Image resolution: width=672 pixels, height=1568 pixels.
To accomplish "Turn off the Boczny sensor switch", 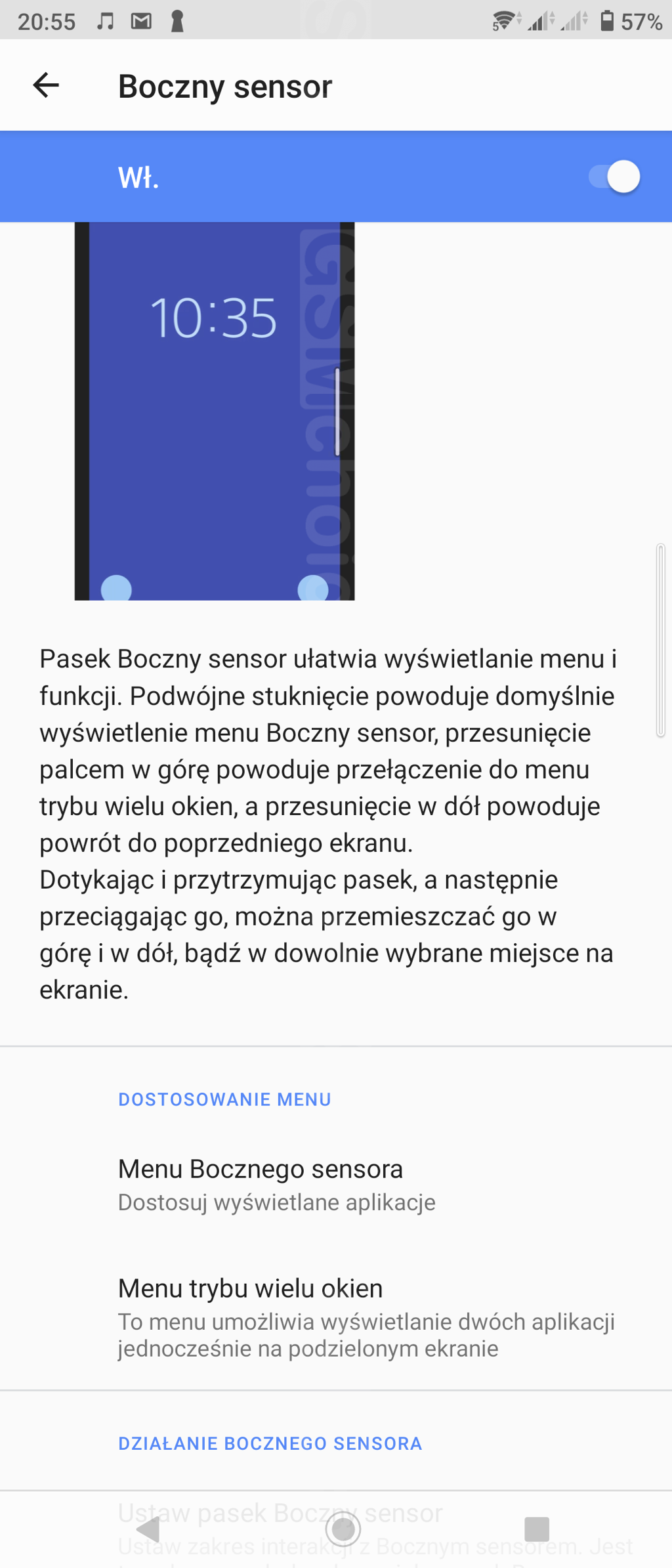I will (x=615, y=177).
